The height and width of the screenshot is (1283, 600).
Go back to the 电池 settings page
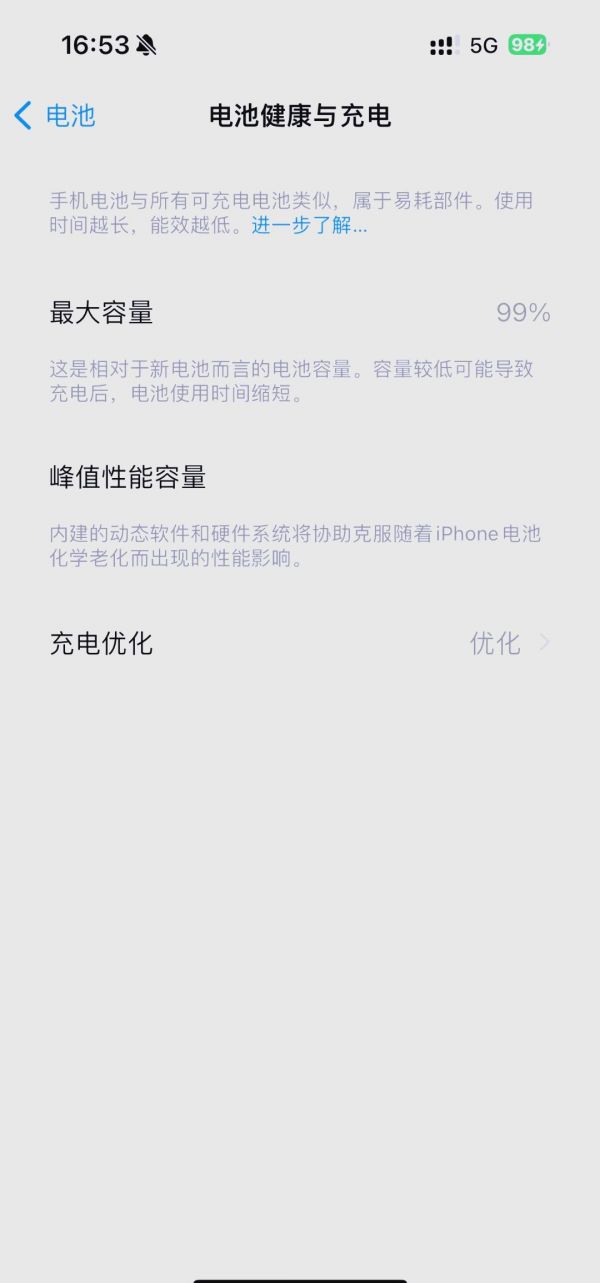pos(55,116)
